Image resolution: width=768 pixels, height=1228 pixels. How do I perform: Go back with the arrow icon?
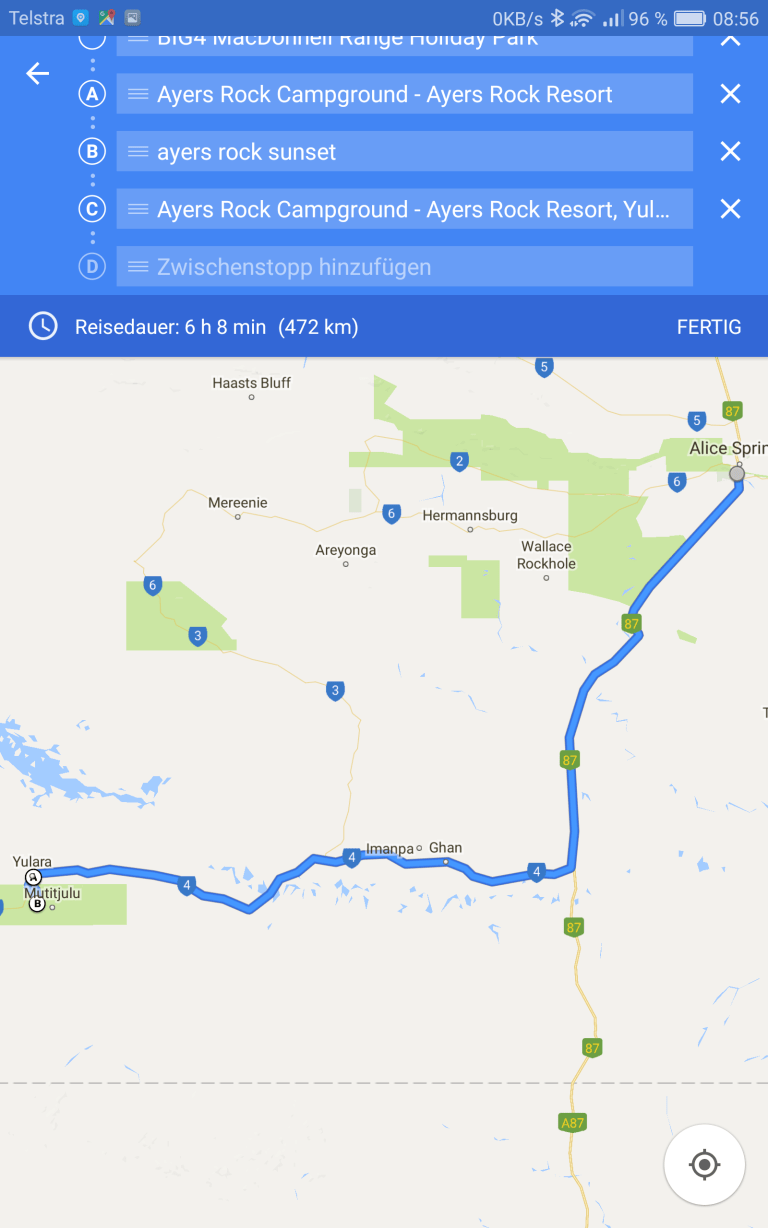click(x=38, y=73)
